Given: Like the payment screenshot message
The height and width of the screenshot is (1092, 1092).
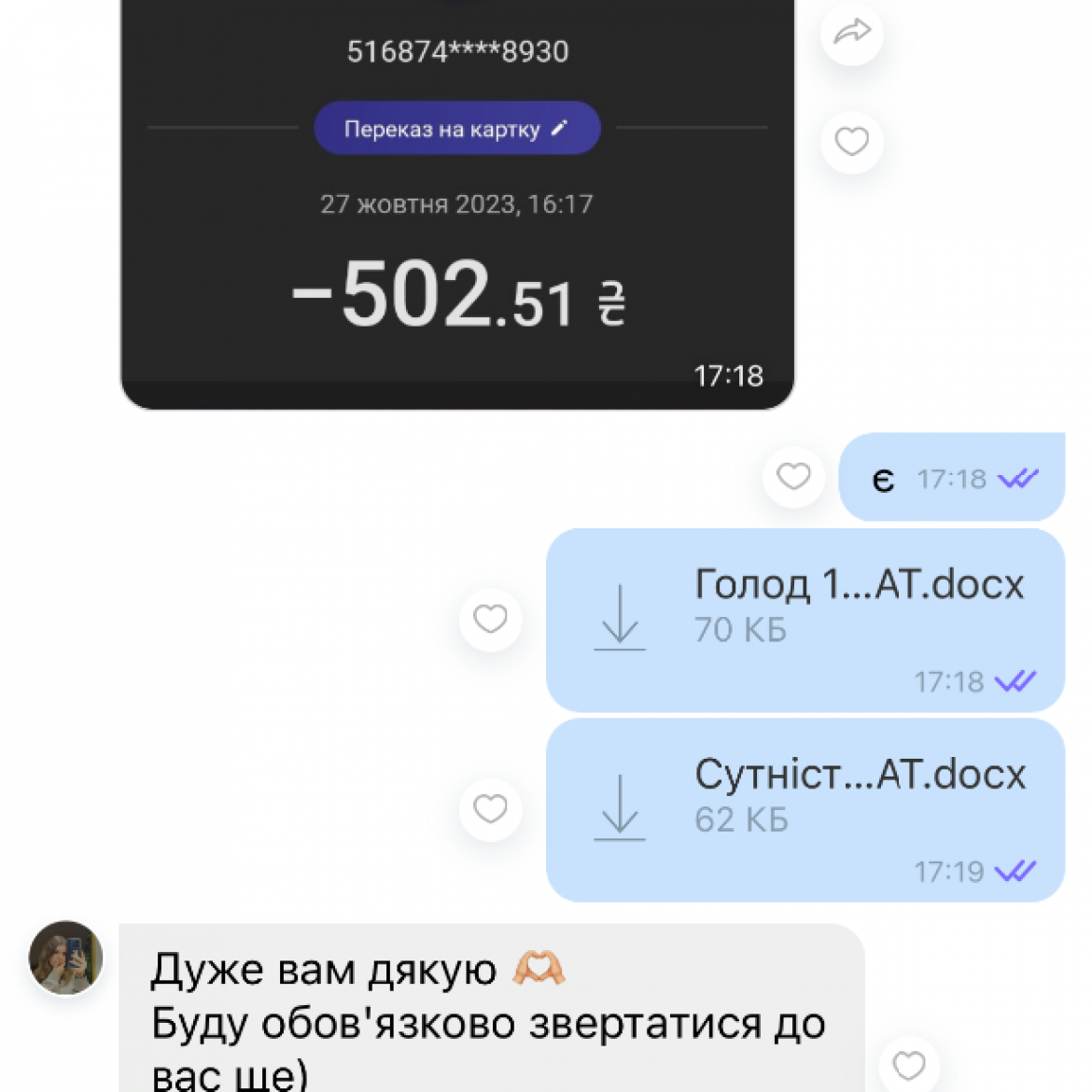Looking at the screenshot, I should (x=851, y=142).
